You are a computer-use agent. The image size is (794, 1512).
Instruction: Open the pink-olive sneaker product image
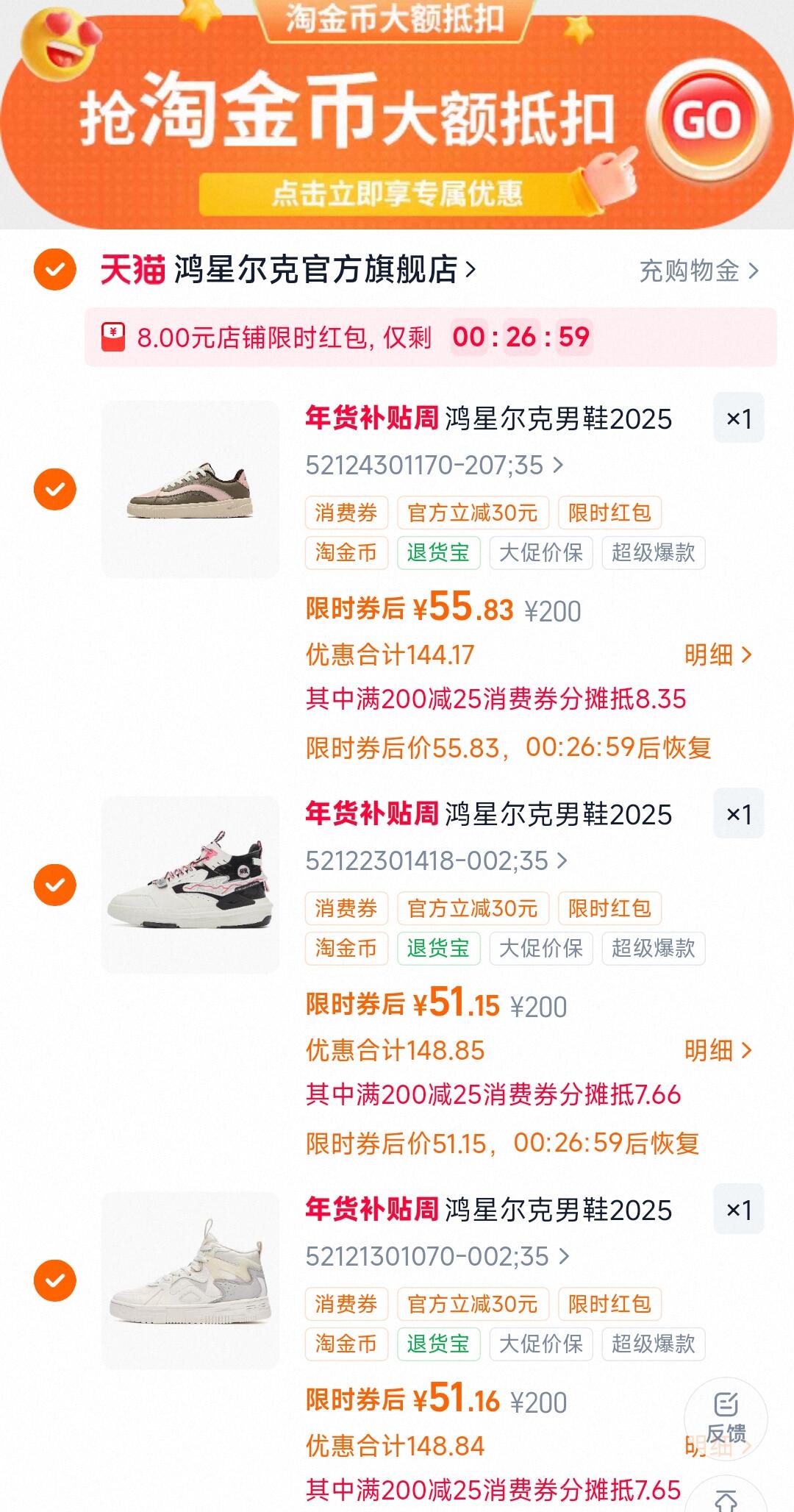pyautogui.click(x=190, y=489)
